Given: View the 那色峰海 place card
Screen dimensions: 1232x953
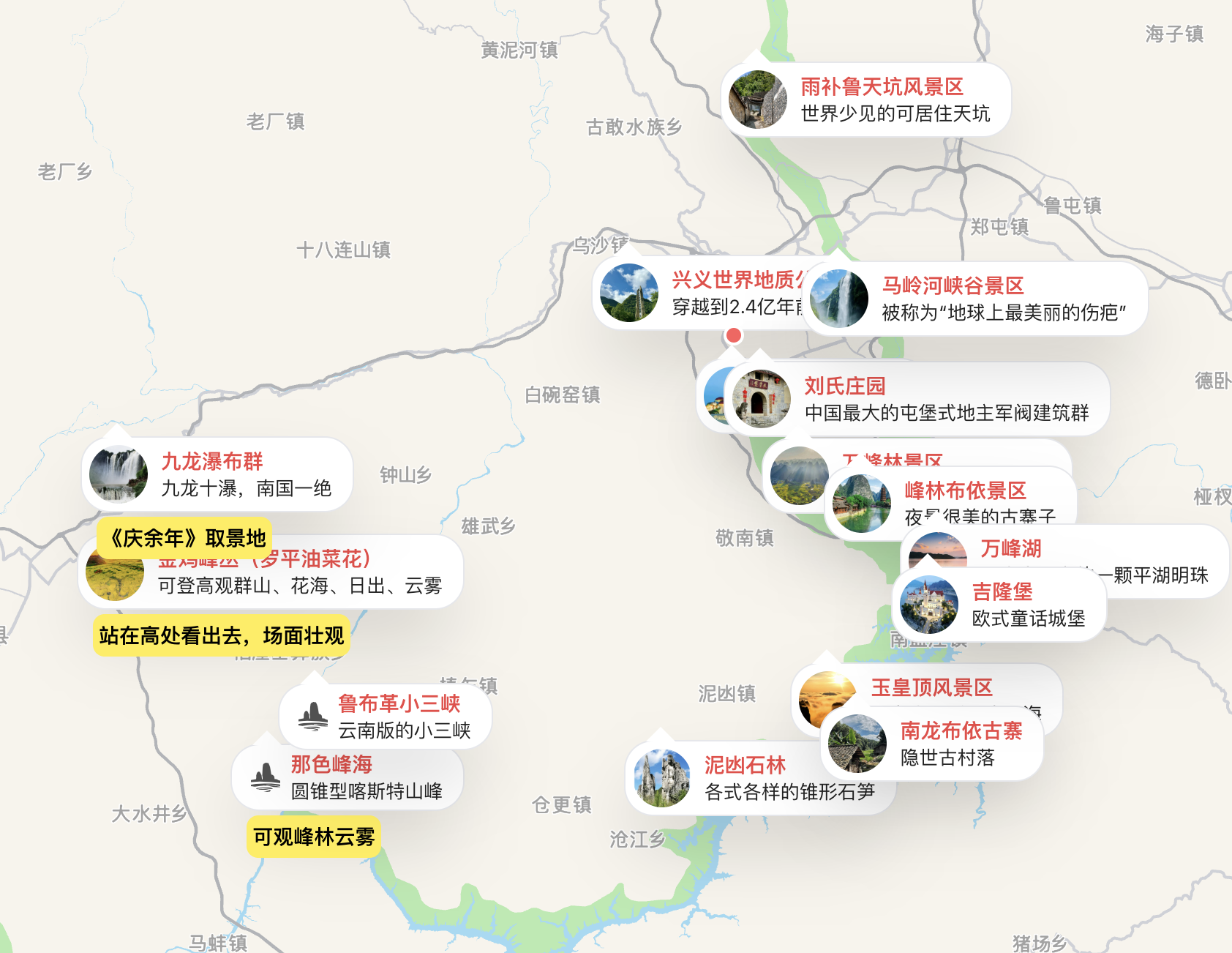Looking at the screenshot, I should [x=348, y=777].
